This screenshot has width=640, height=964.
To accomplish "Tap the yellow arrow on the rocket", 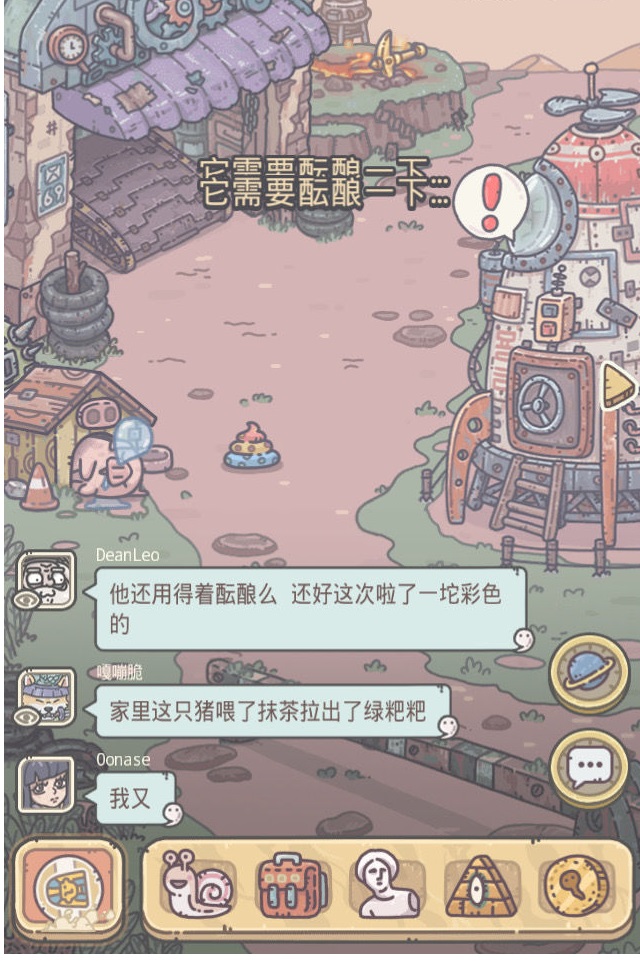I will point(620,387).
